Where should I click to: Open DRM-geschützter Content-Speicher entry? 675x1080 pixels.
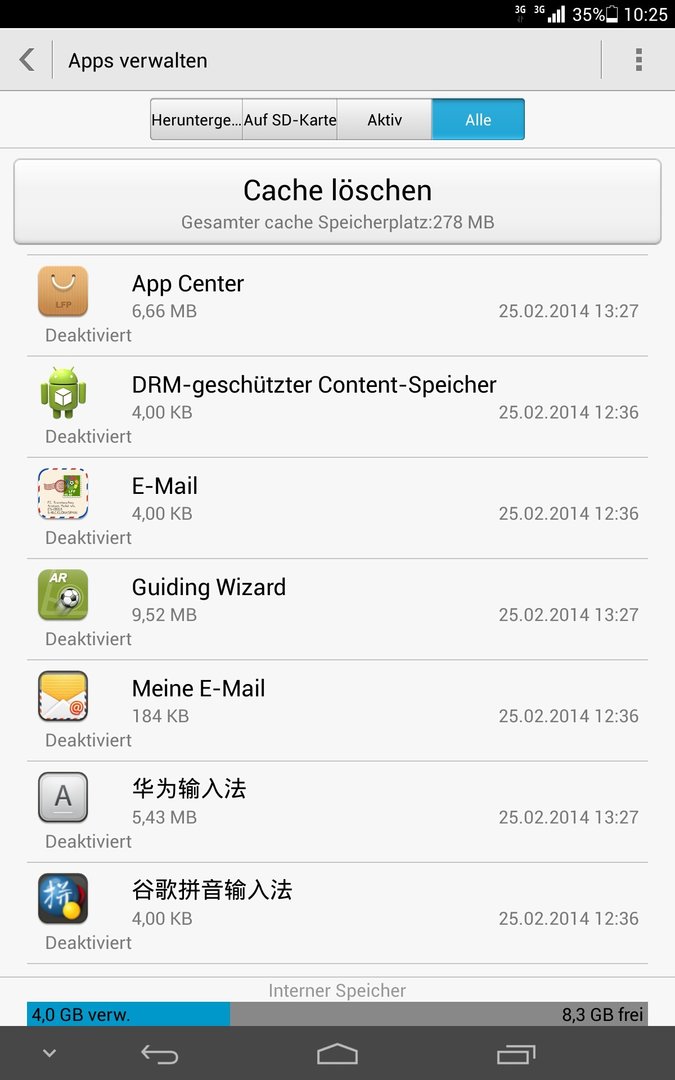pos(338,407)
